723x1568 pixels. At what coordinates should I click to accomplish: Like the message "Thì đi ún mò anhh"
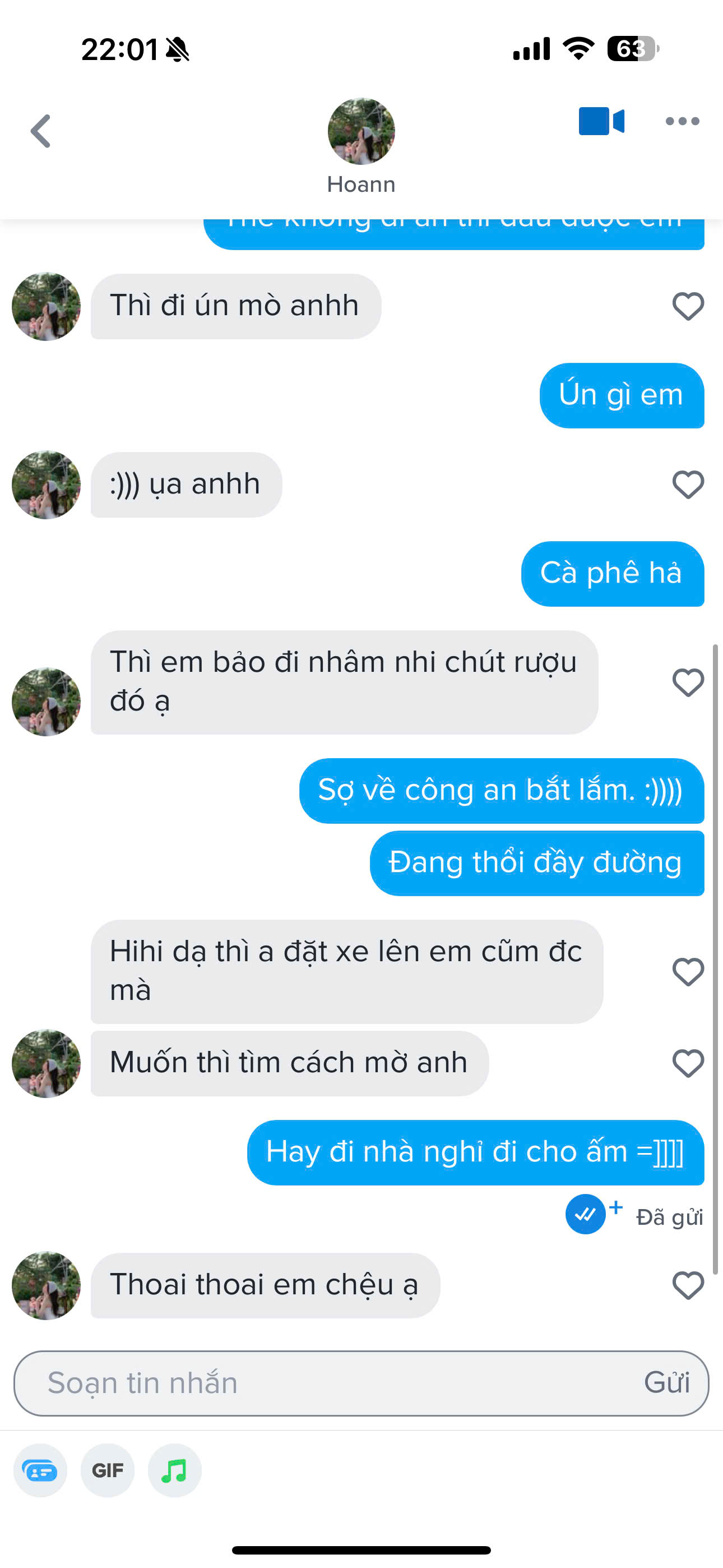pyautogui.click(x=688, y=306)
